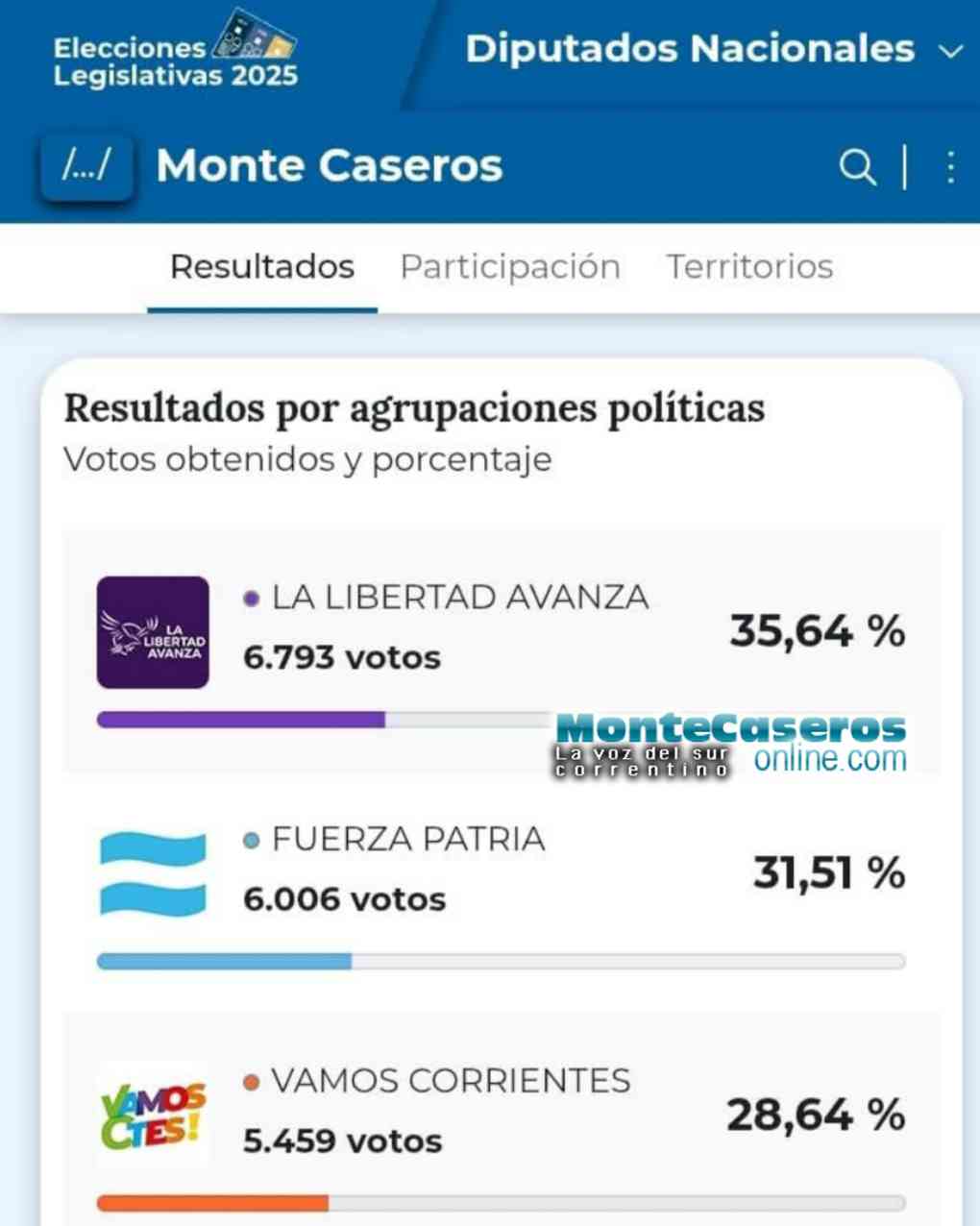Switch to the Territorios tab

point(749,267)
